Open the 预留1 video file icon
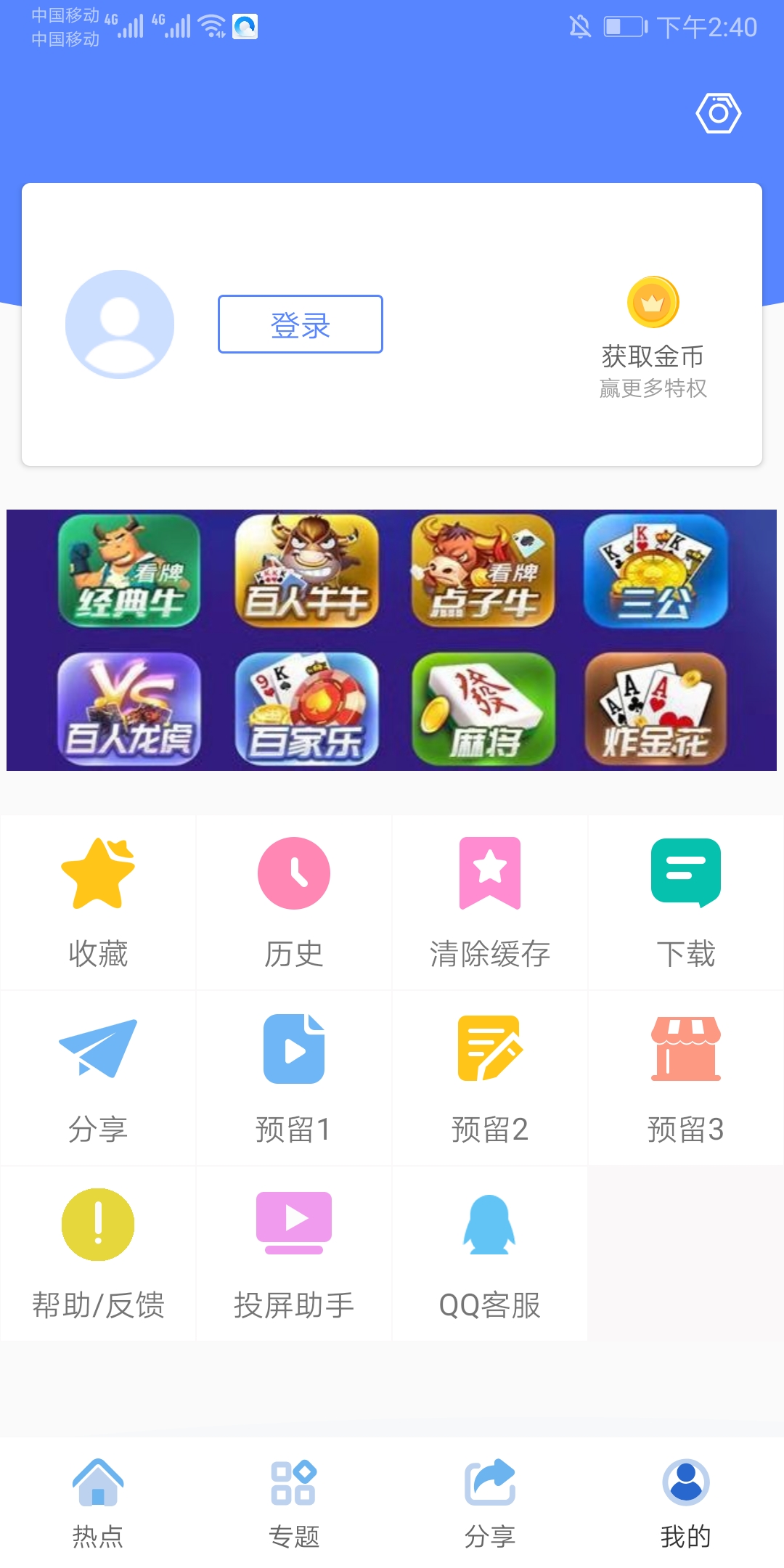This screenshot has height=1568, width=784. click(293, 1049)
